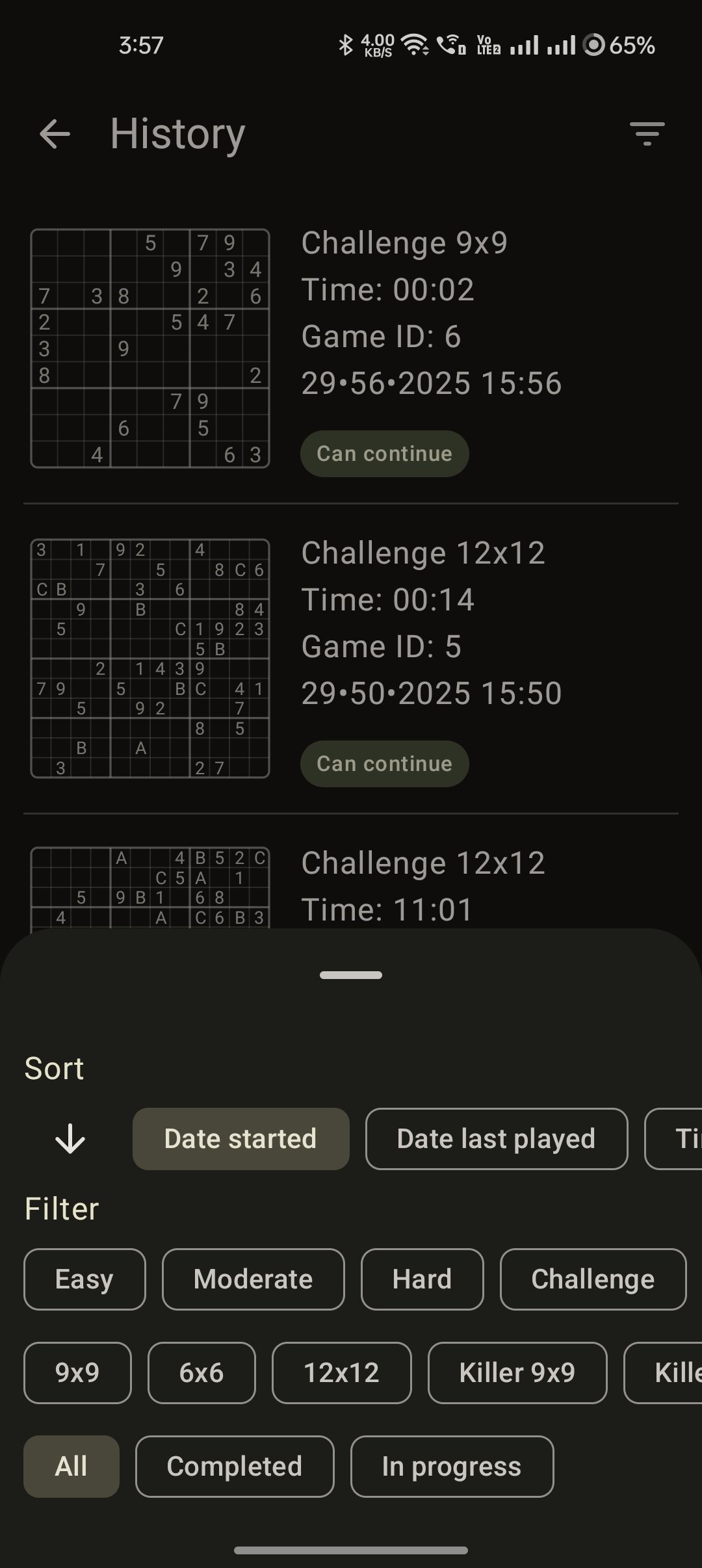Reverse sort direction with the arrow
The image size is (702, 1568).
point(70,1139)
